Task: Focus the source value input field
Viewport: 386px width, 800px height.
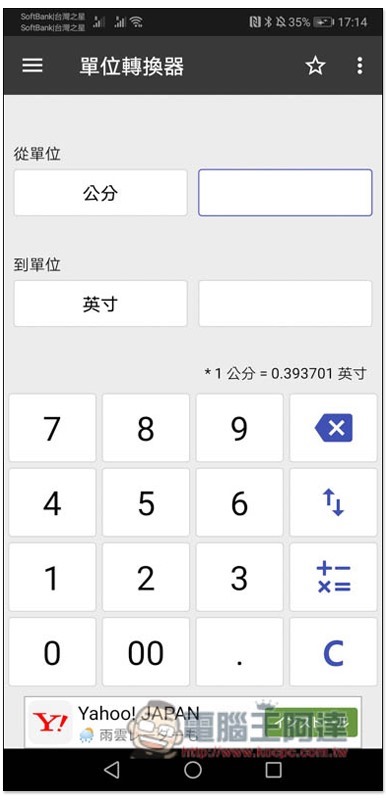Action: pos(285,193)
